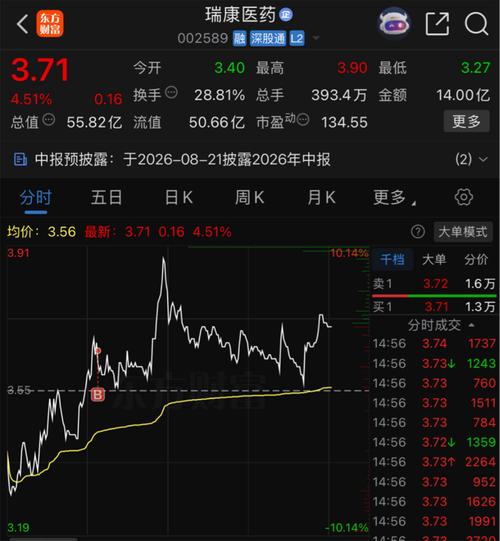Select the 千档 order book tab
The image size is (500, 541).
392,259
